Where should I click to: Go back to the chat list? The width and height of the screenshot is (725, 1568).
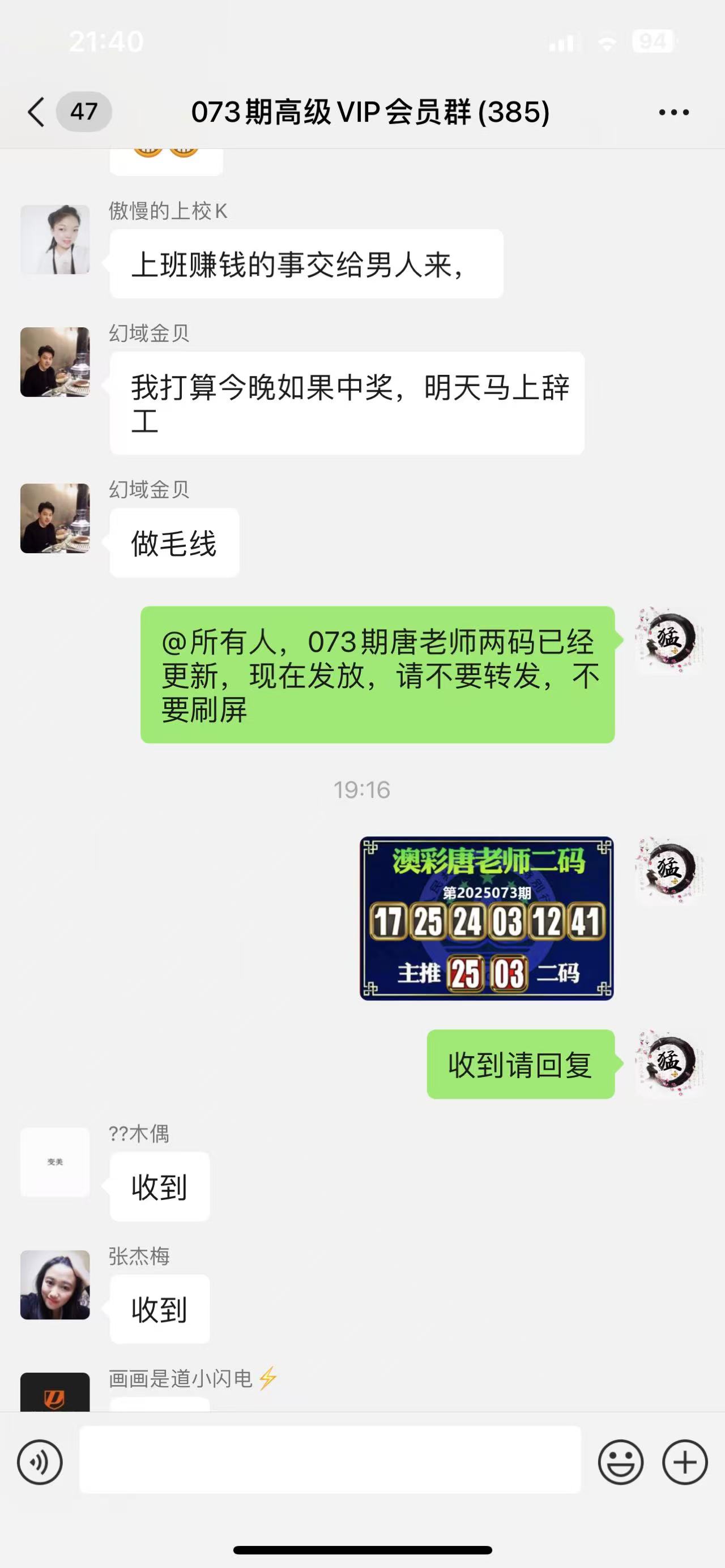coord(36,112)
